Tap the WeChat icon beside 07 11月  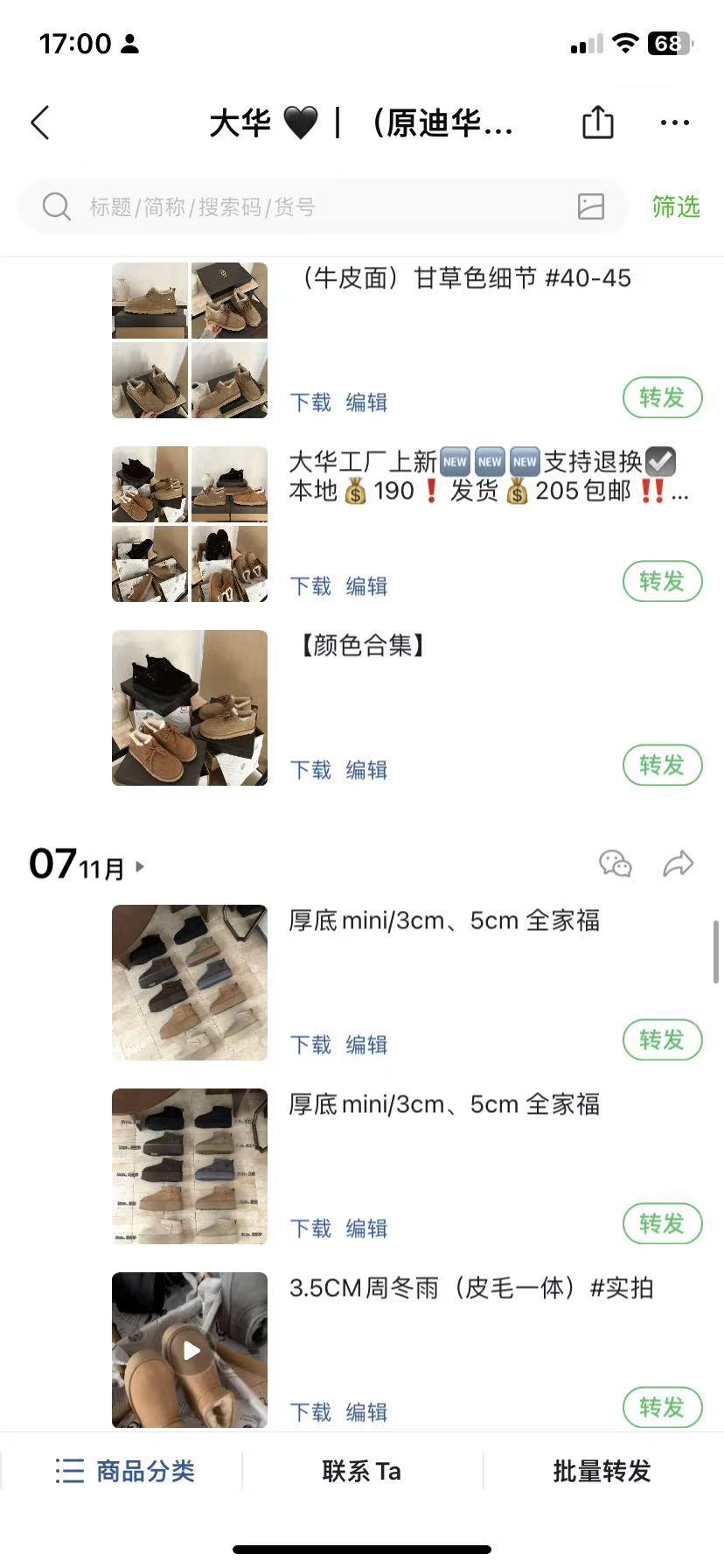(615, 864)
